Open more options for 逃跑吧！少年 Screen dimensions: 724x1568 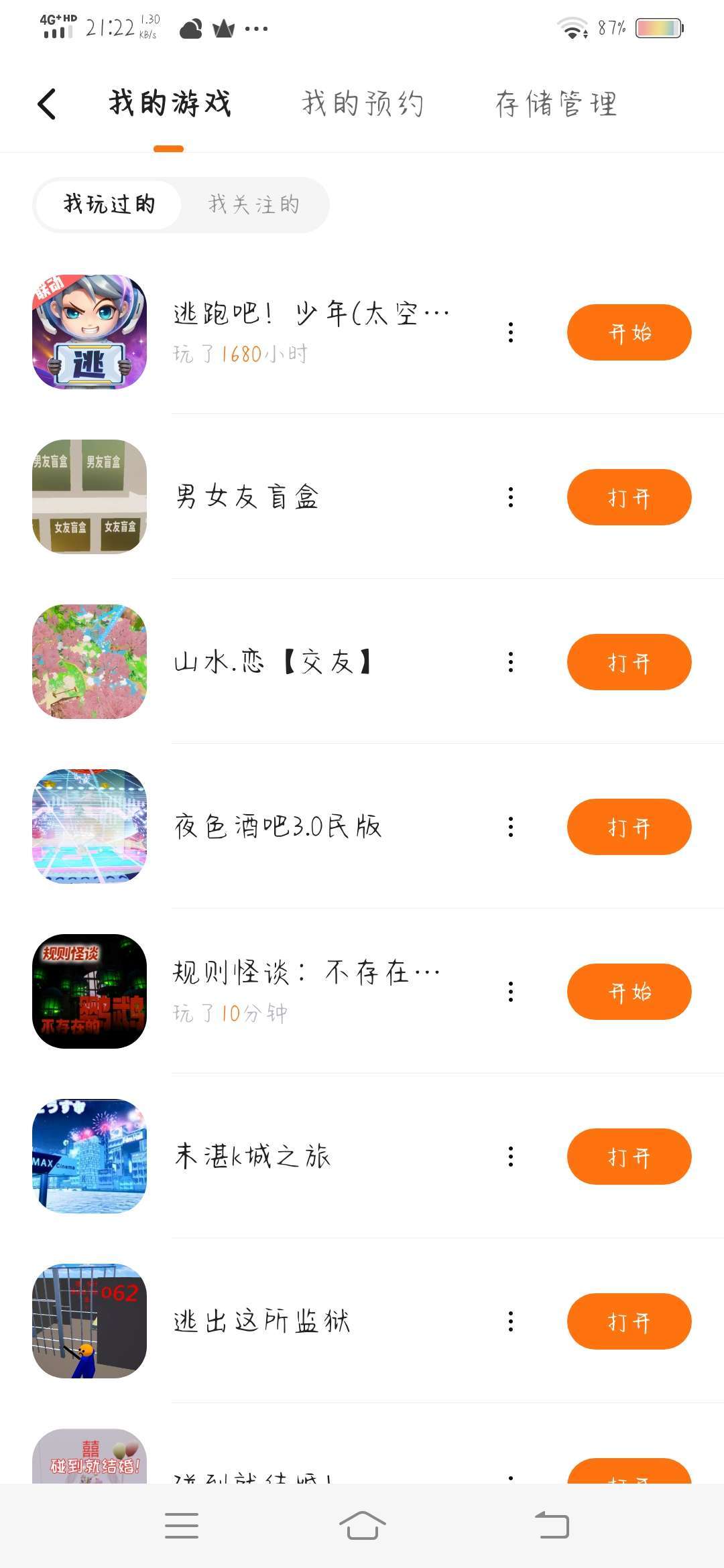coord(511,332)
